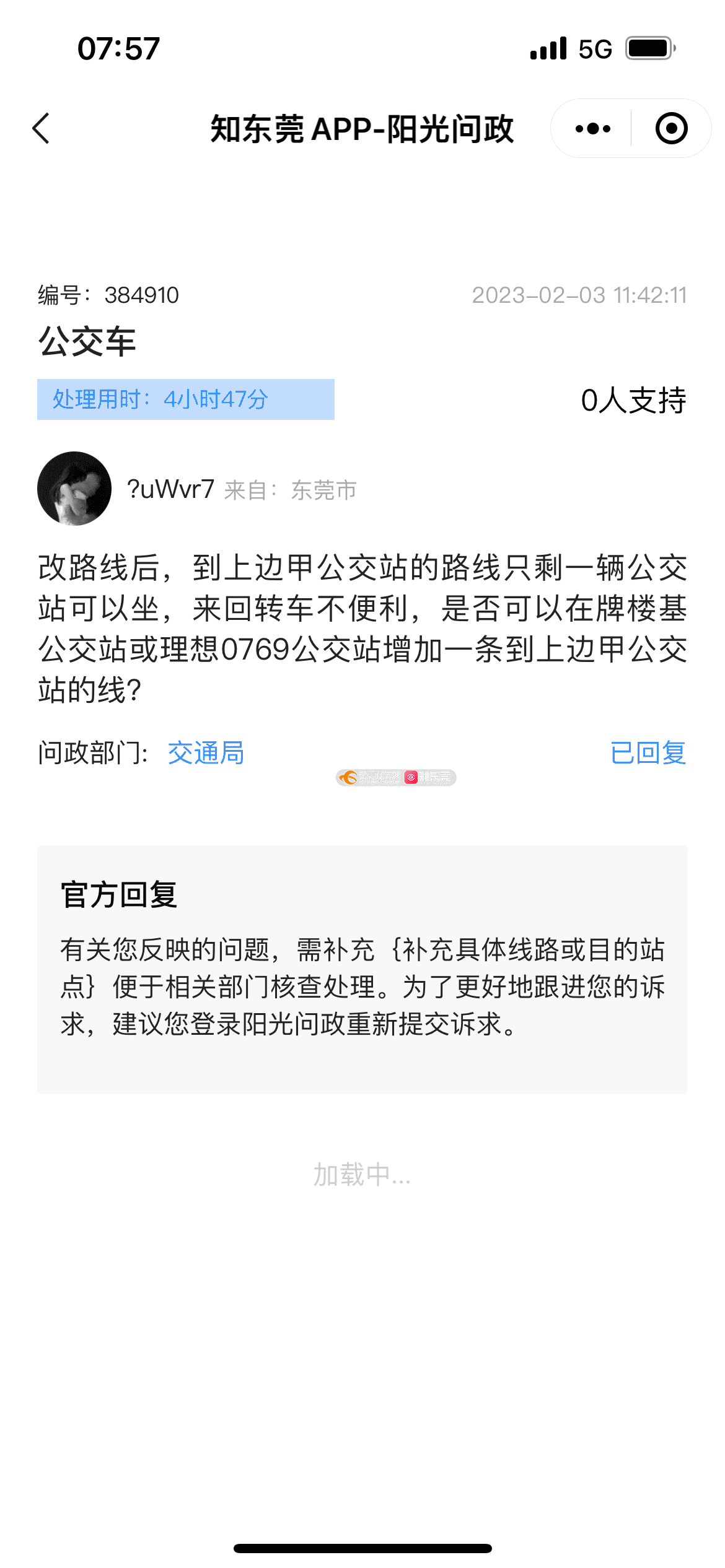Open the mini program more options menu

[x=592, y=129]
